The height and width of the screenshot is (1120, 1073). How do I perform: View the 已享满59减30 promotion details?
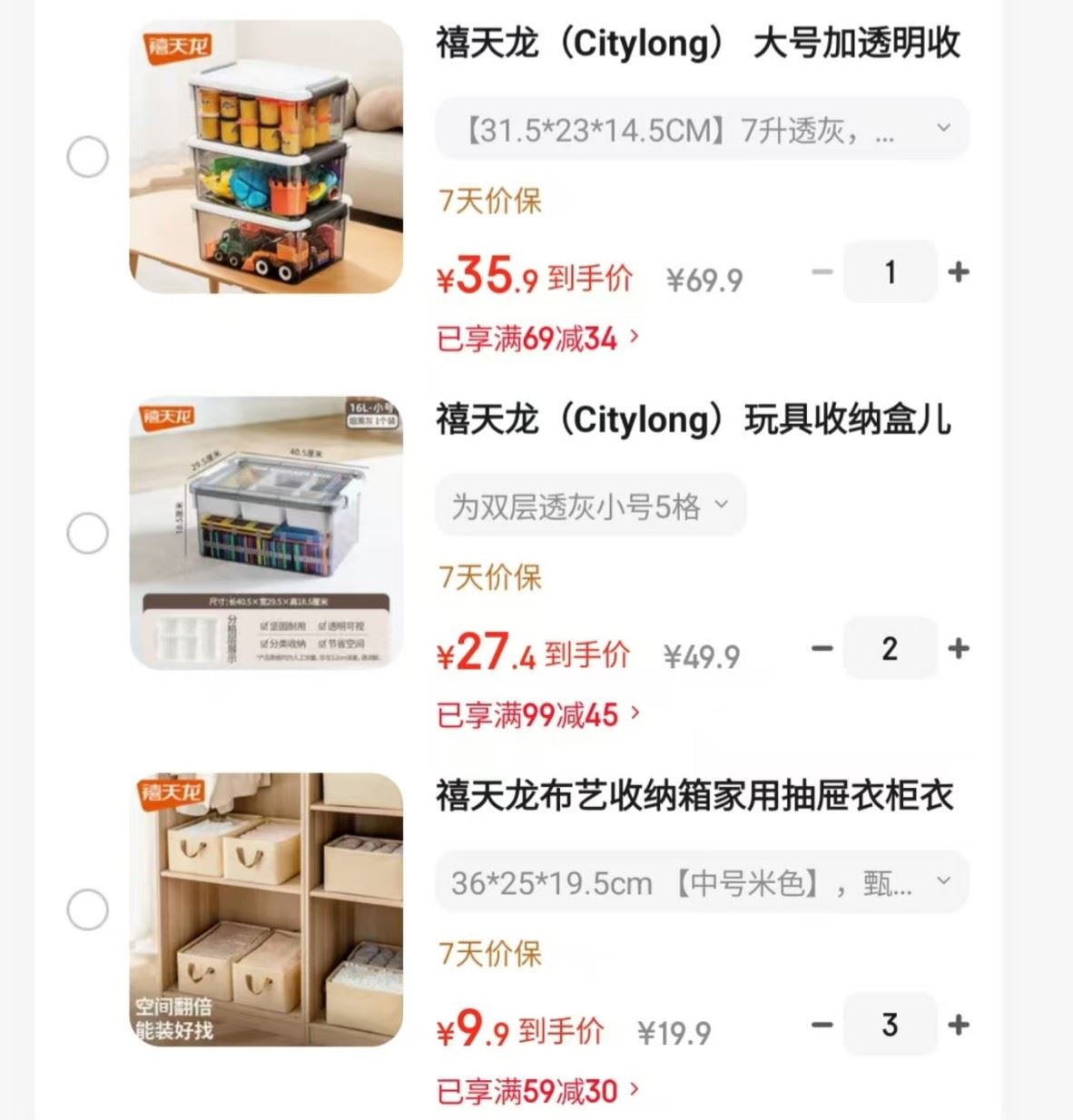pyautogui.click(x=537, y=1091)
